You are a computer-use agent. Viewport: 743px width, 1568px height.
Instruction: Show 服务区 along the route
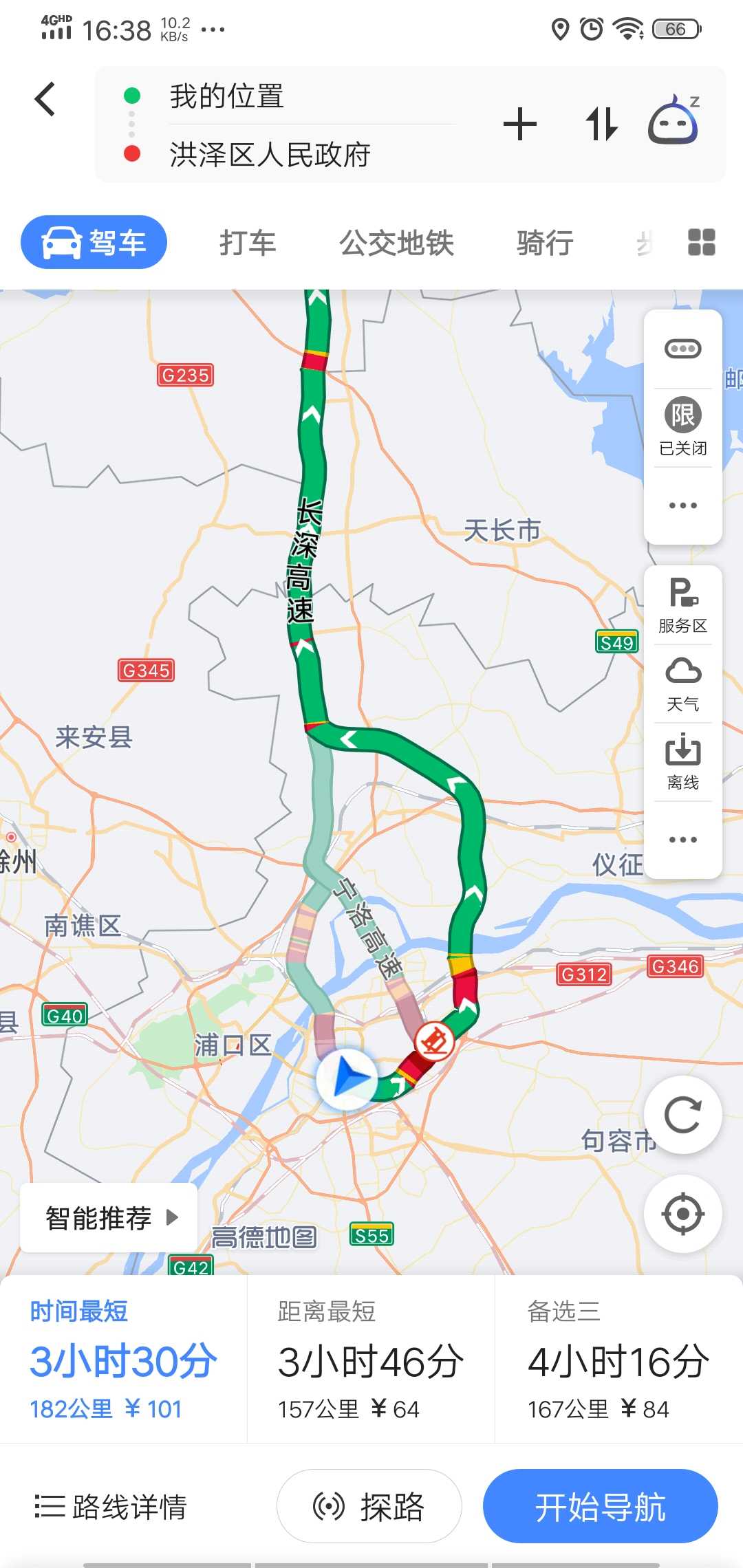[x=683, y=605]
